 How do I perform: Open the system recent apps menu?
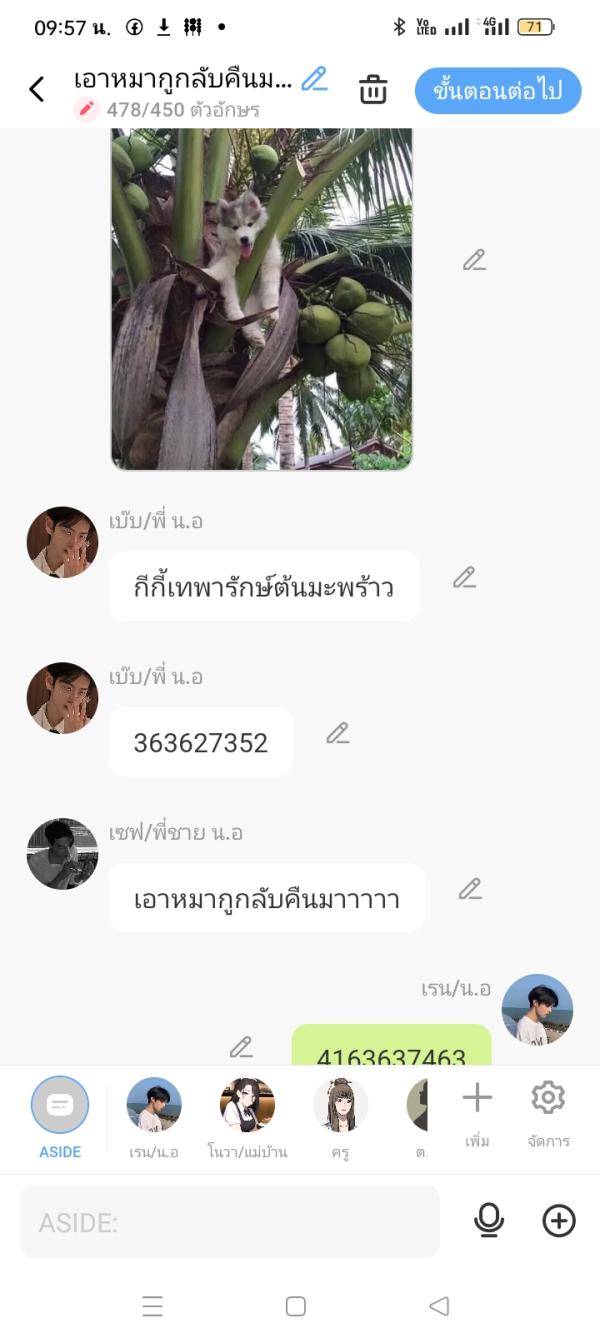[x=152, y=1306]
